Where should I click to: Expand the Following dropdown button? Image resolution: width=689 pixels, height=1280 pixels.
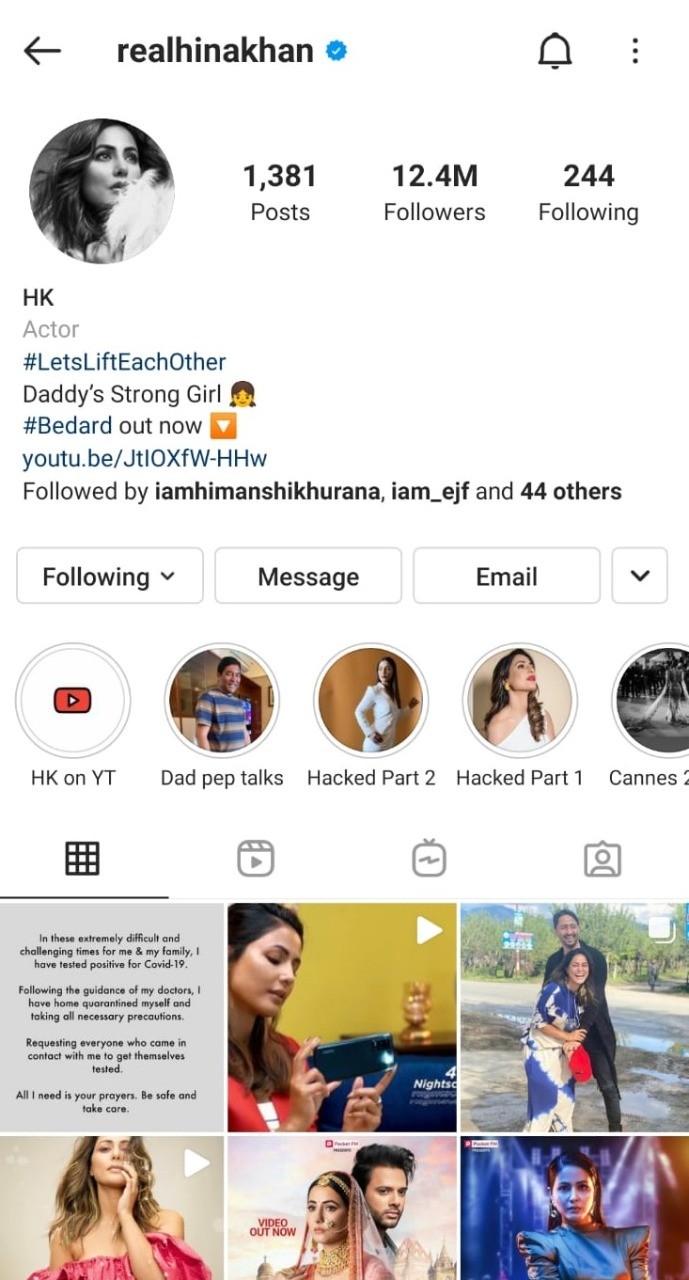[x=110, y=576]
